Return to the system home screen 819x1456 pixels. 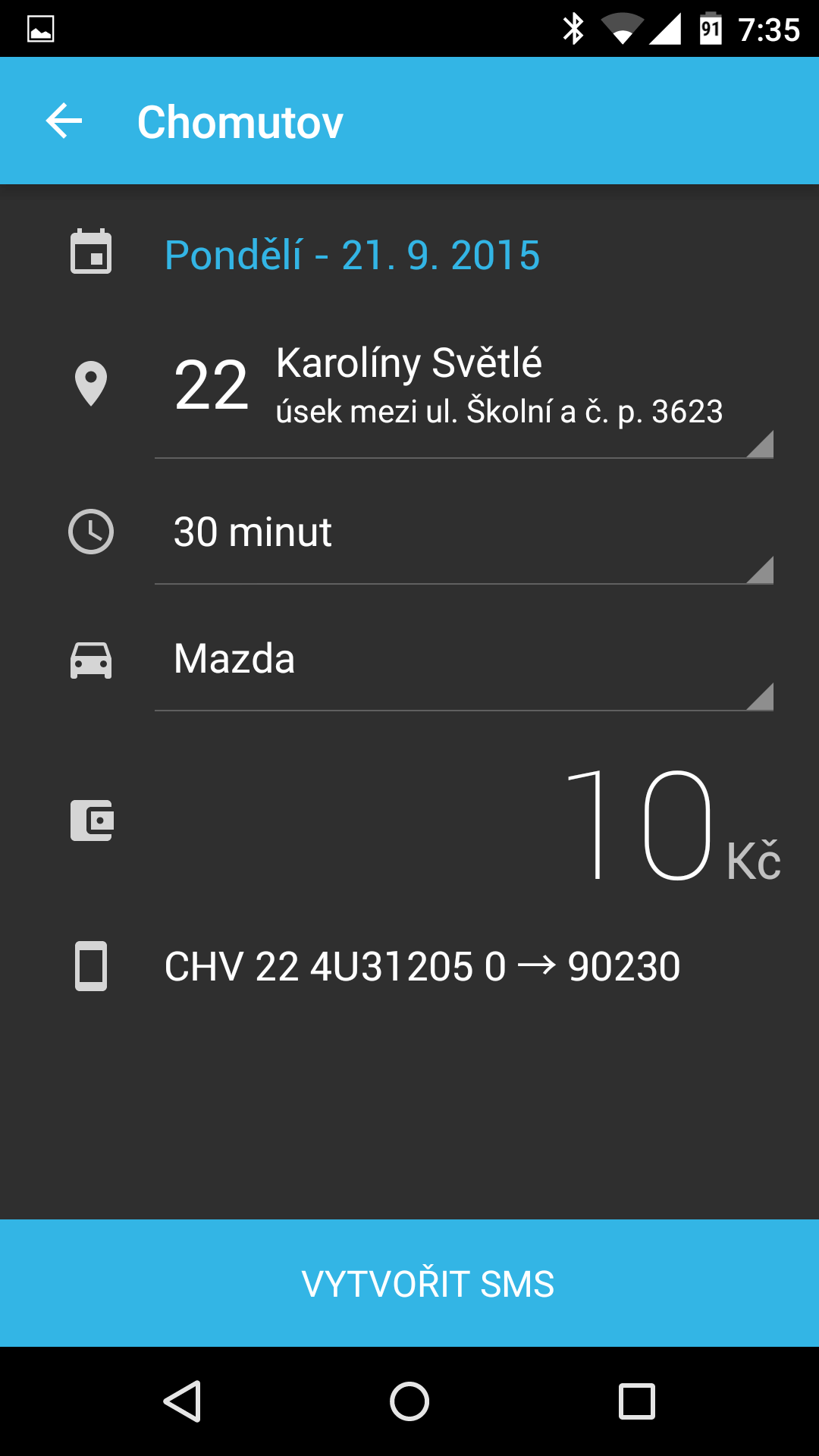(409, 1401)
